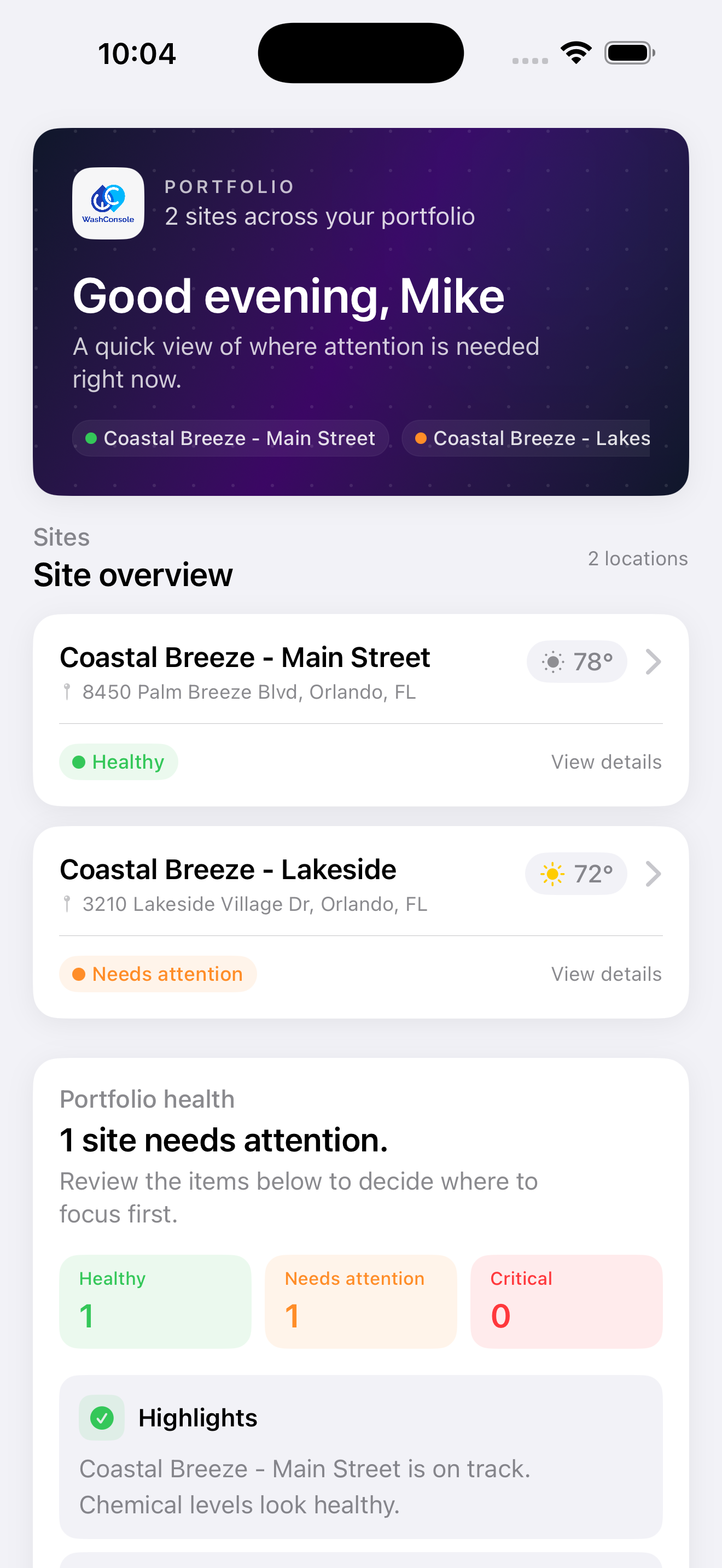Select the Coastal Breeze - Main Street chip

[x=231, y=438]
